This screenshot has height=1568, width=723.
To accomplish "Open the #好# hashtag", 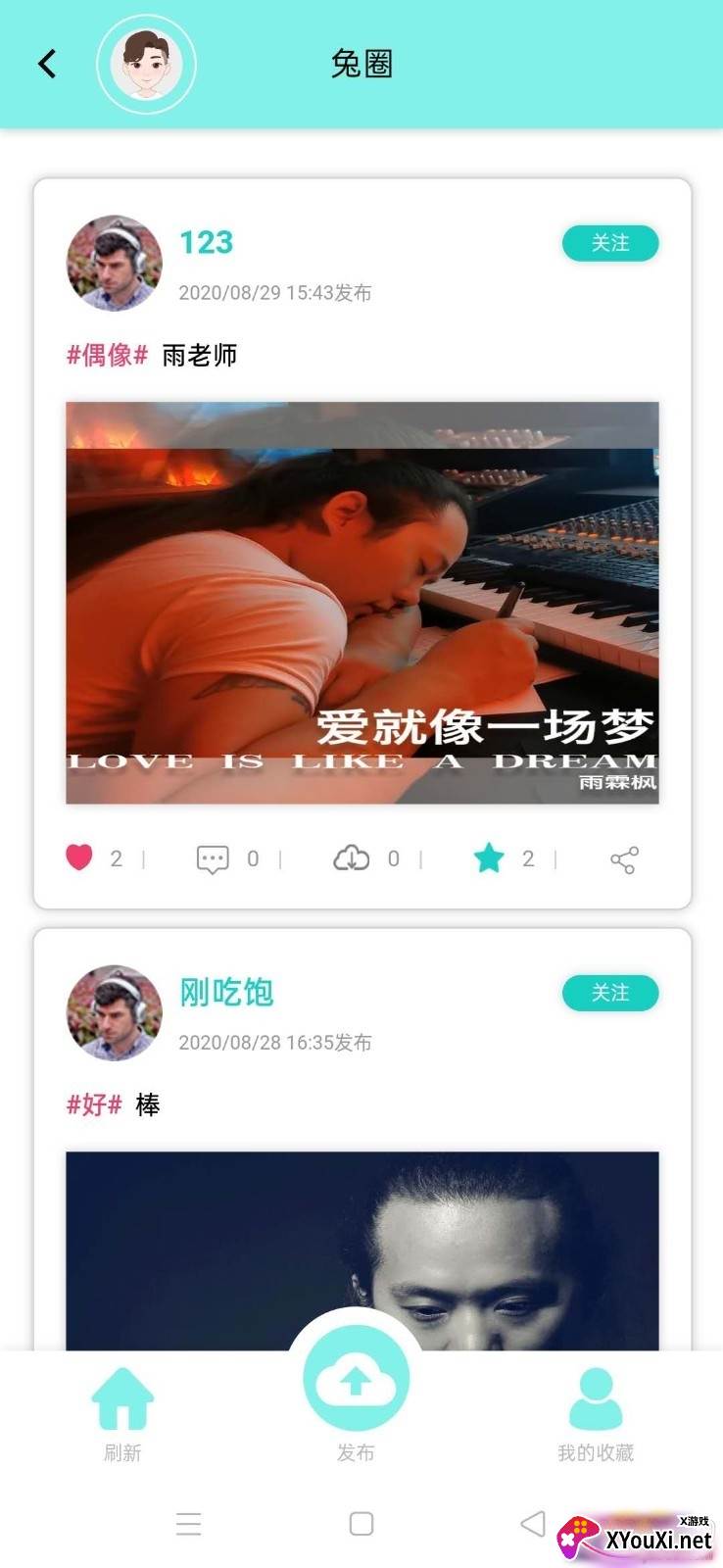I will [94, 1104].
